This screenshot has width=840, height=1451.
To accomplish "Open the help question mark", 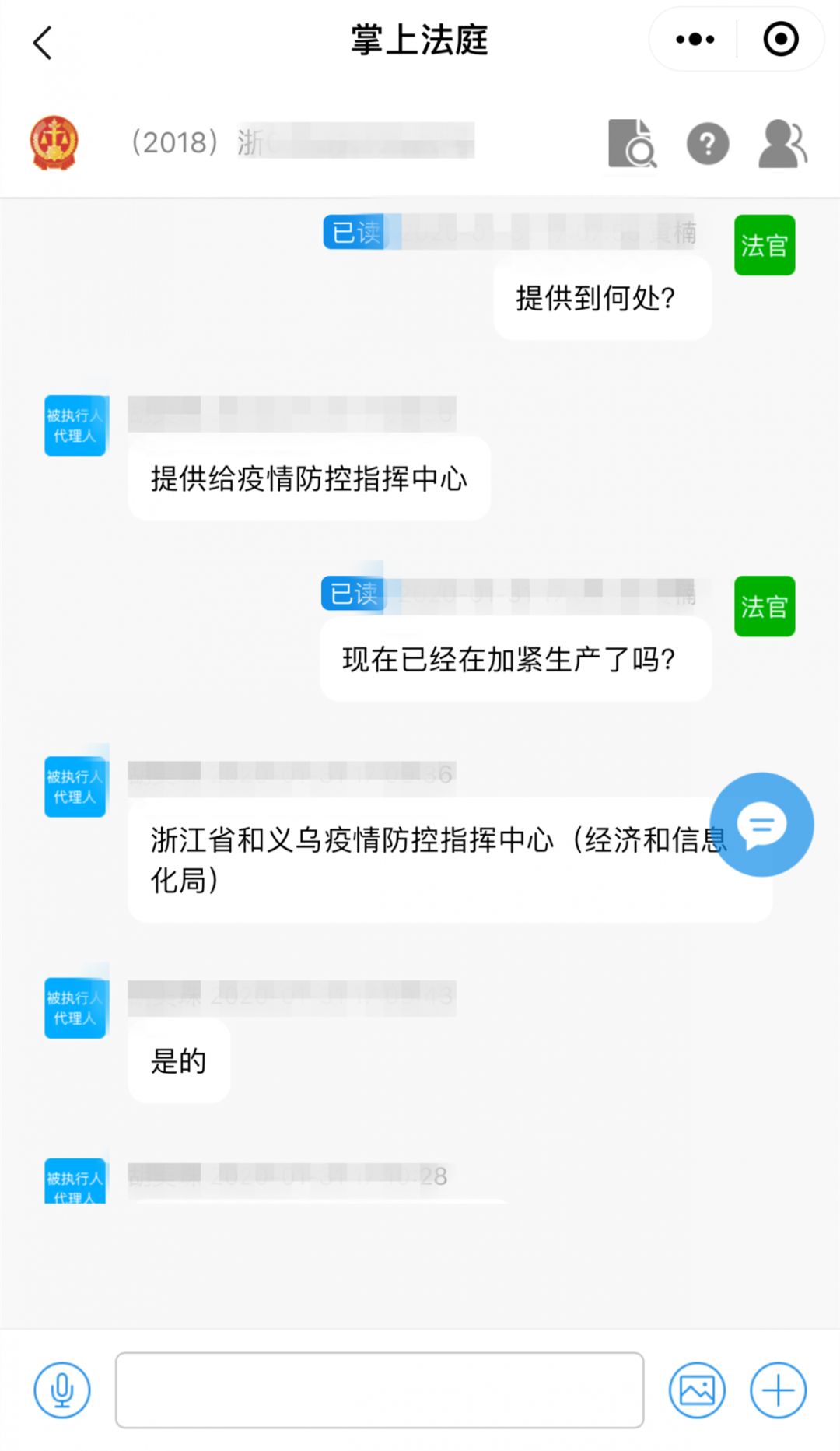I will 707,144.
